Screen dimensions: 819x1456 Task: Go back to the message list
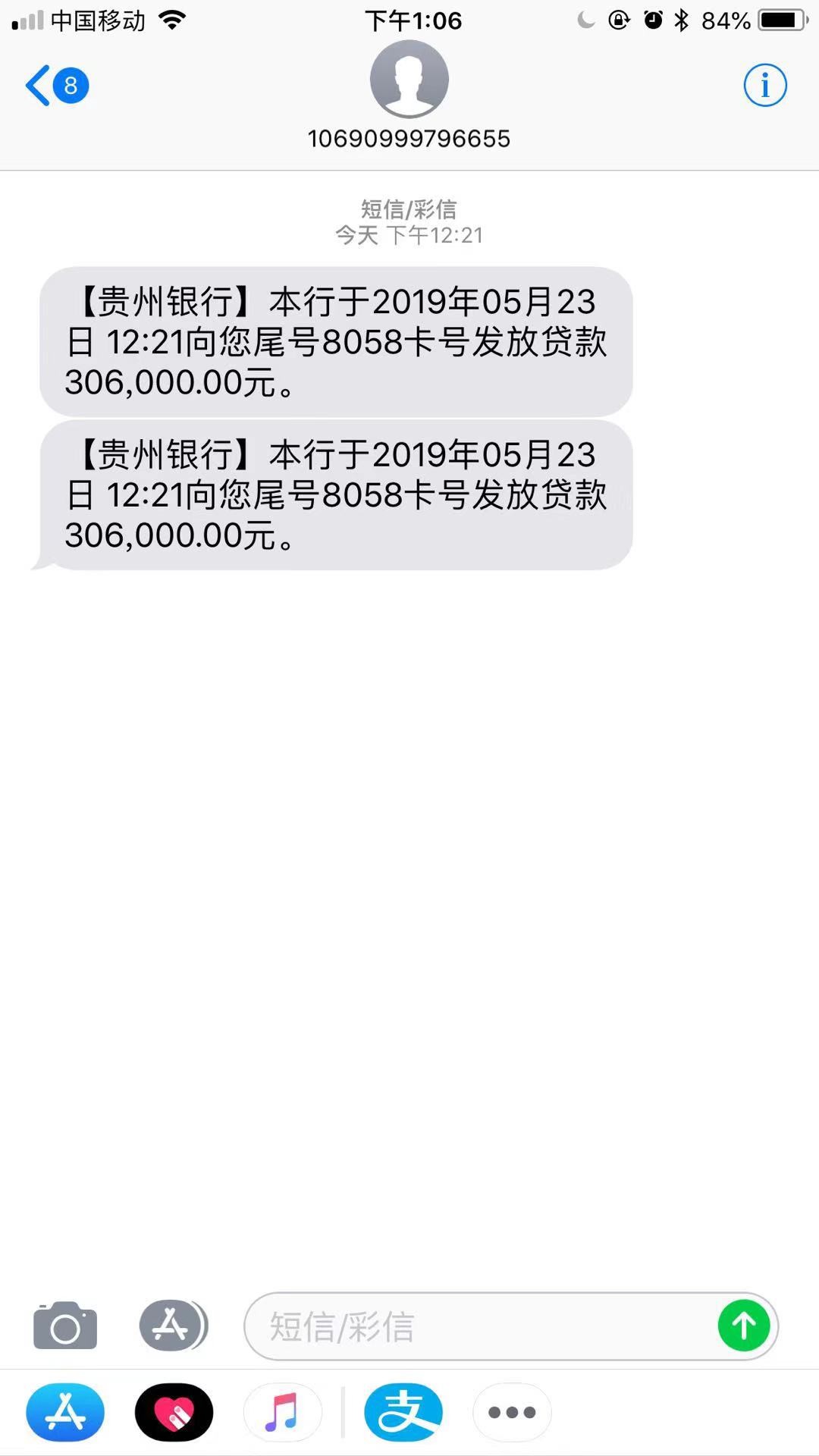[x=55, y=85]
